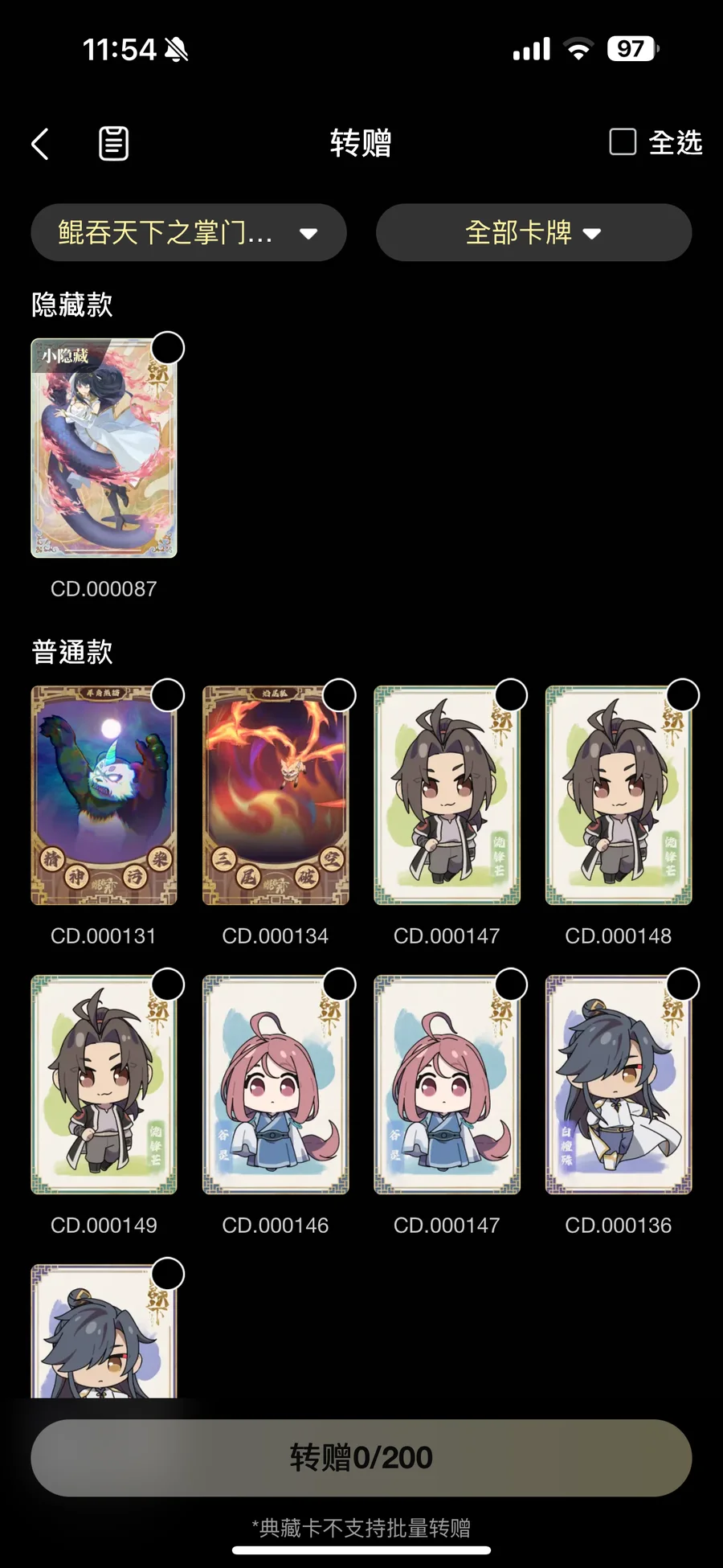Select card CD.000134
This screenshot has width=723, height=1568.
[x=339, y=696]
